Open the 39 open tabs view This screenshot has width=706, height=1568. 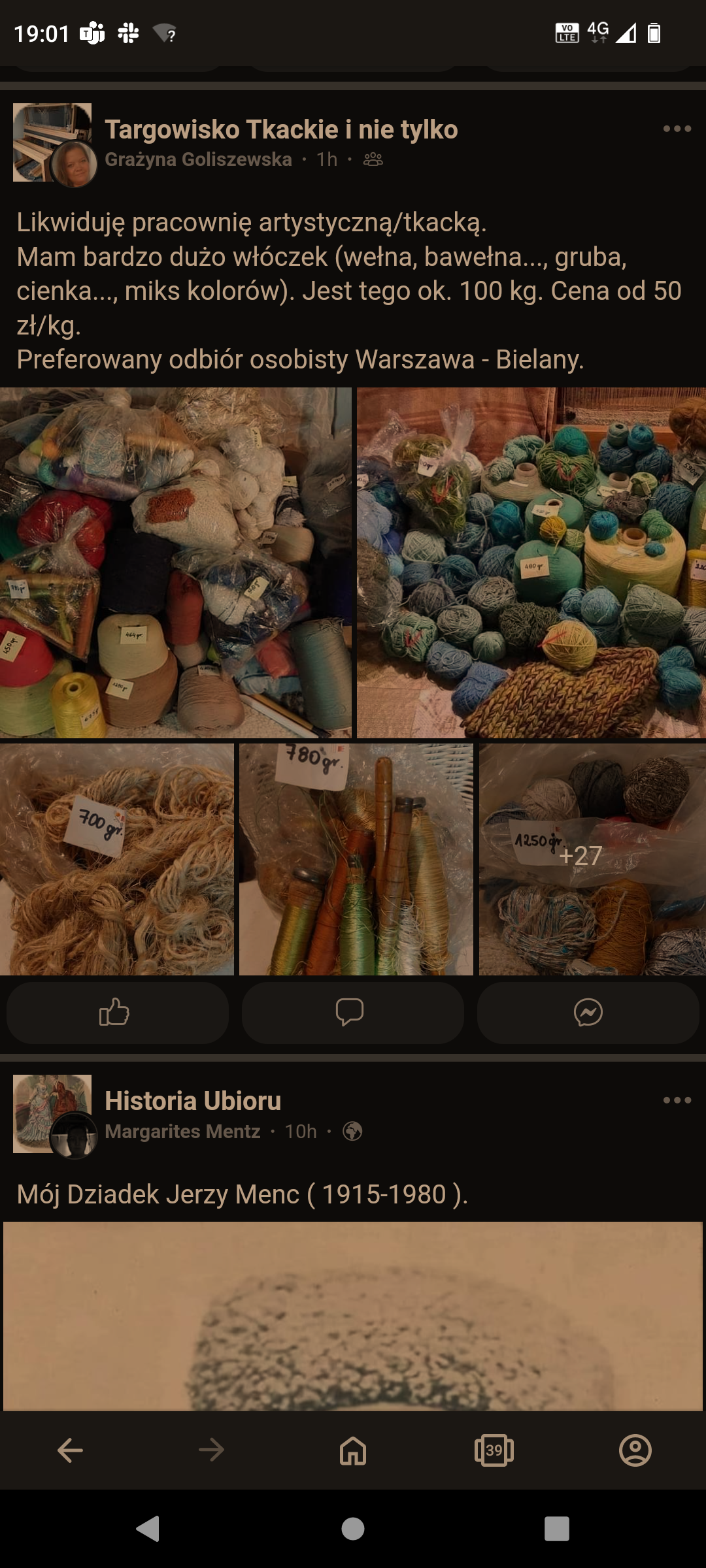pos(494,1450)
